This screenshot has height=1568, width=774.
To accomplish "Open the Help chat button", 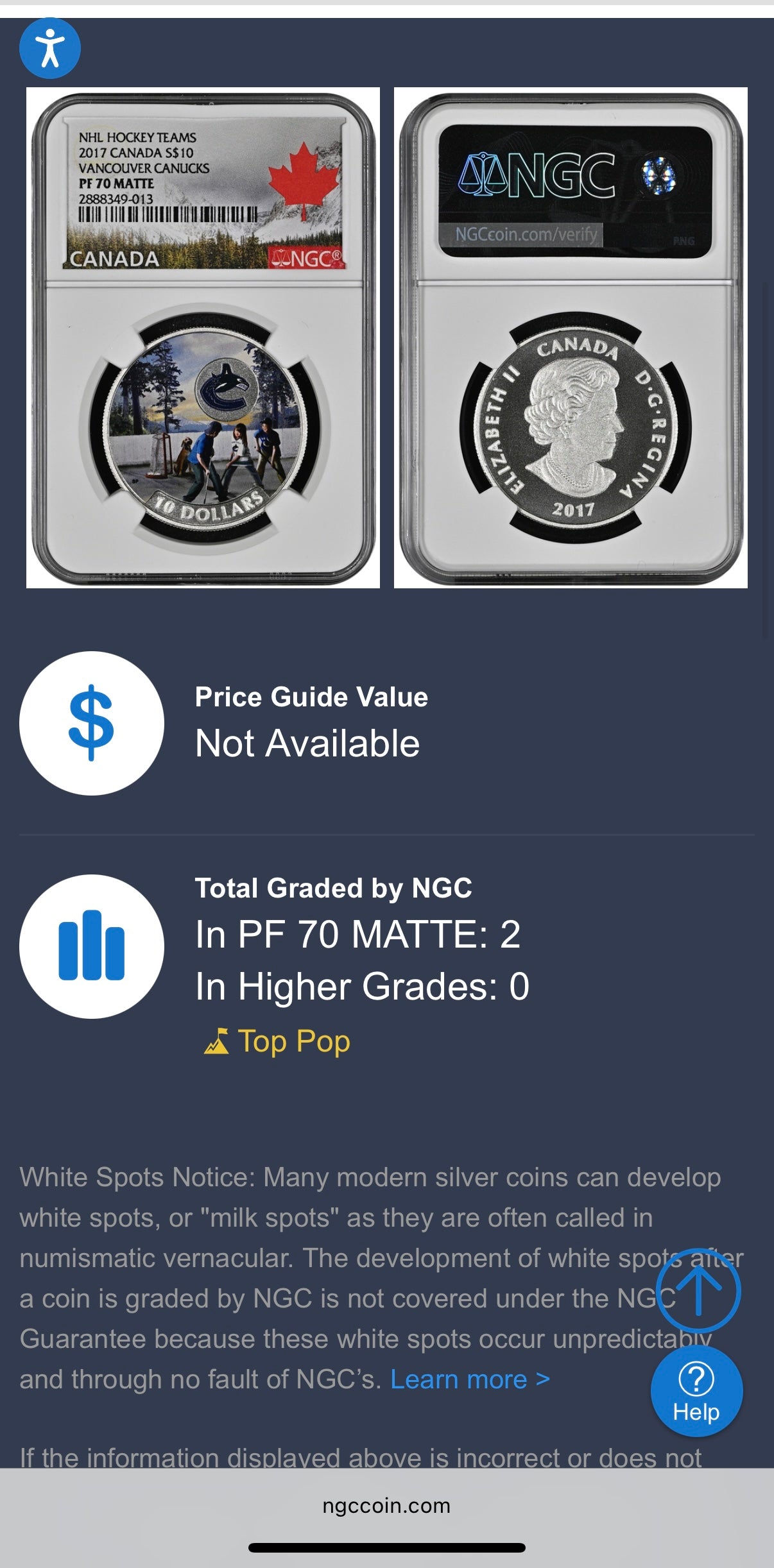I will 696,1390.
